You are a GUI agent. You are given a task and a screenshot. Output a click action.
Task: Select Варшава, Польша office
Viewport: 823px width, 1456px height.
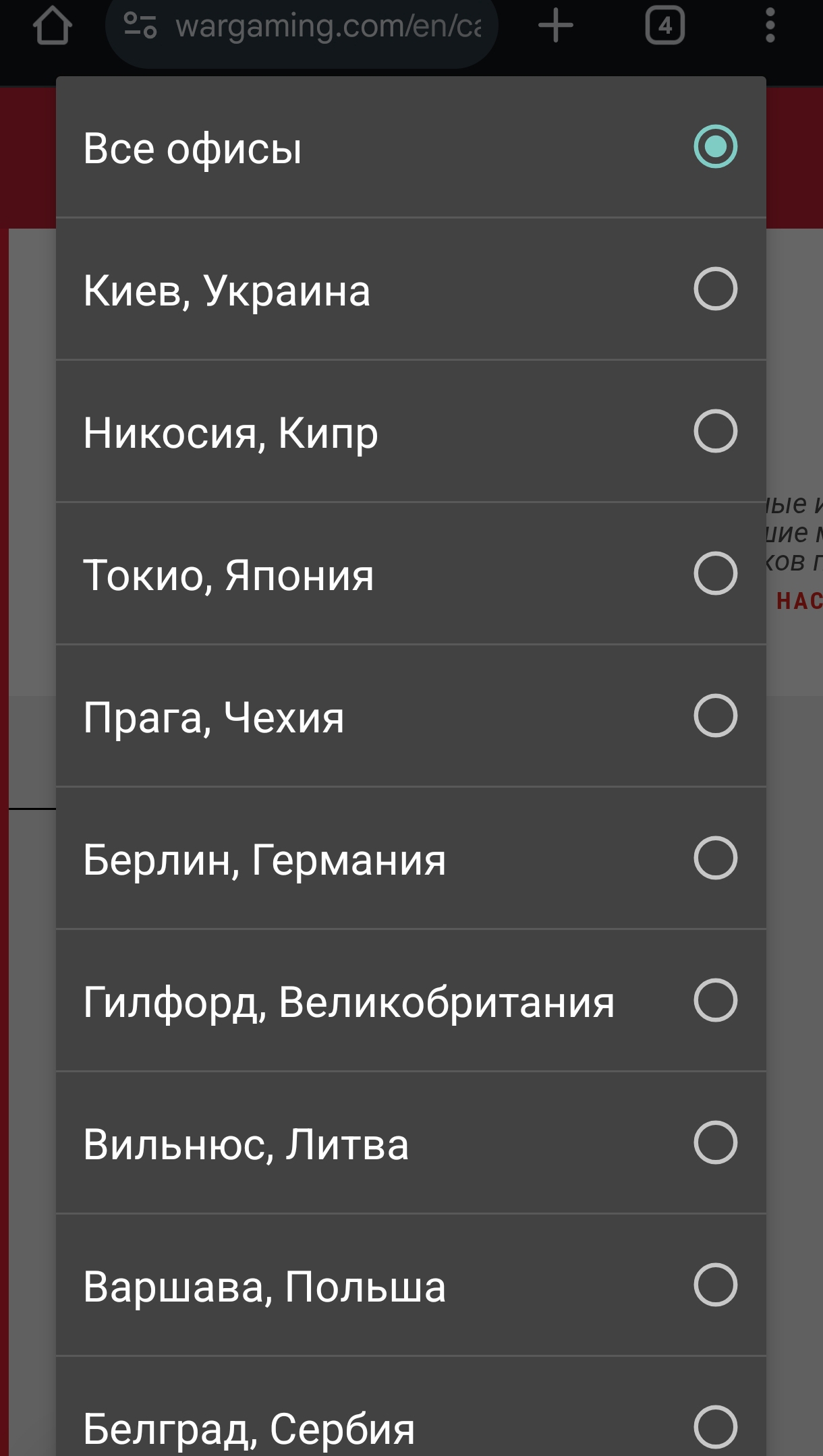click(410, 1285)
